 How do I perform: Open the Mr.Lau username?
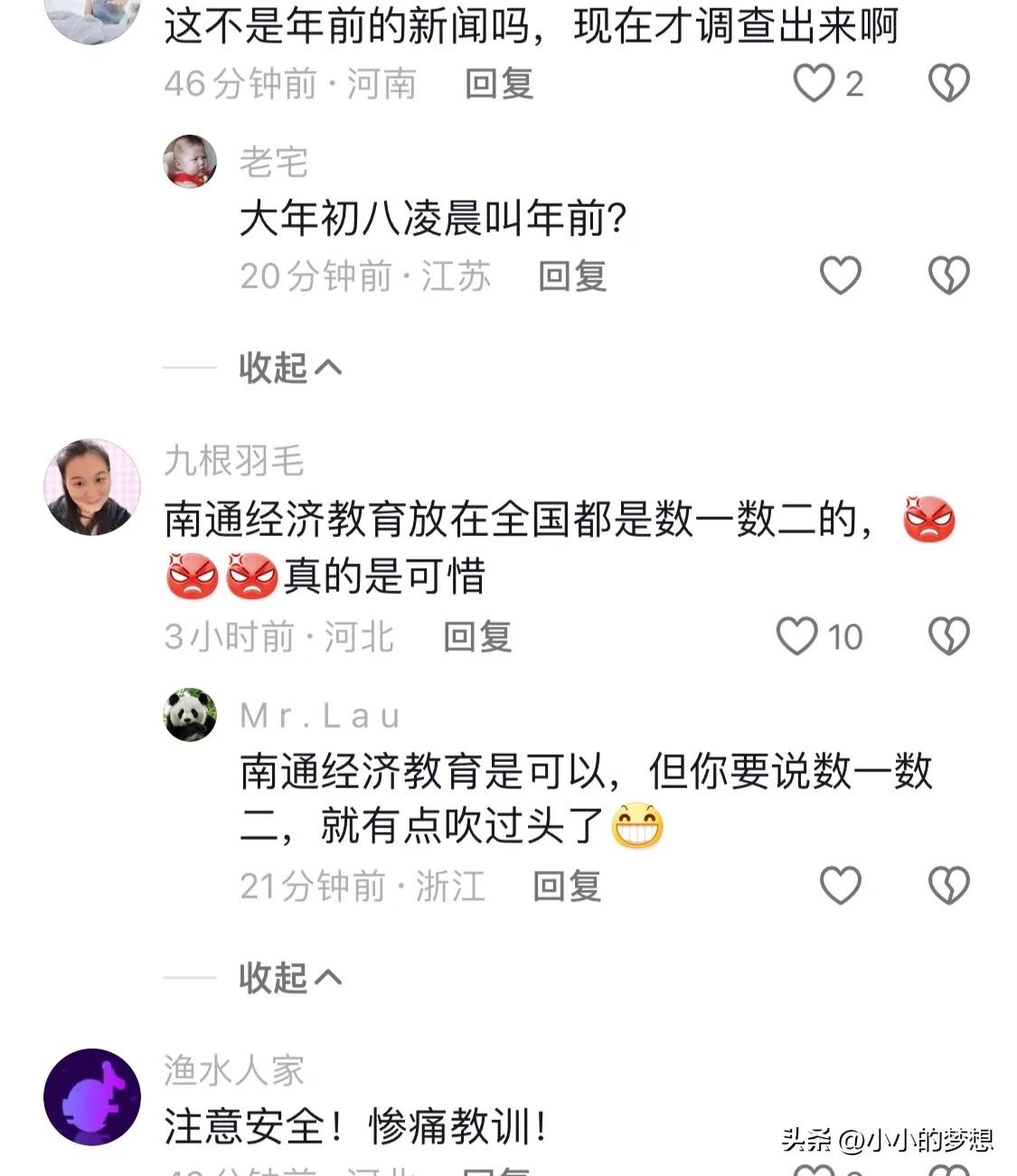click(319, 716)
